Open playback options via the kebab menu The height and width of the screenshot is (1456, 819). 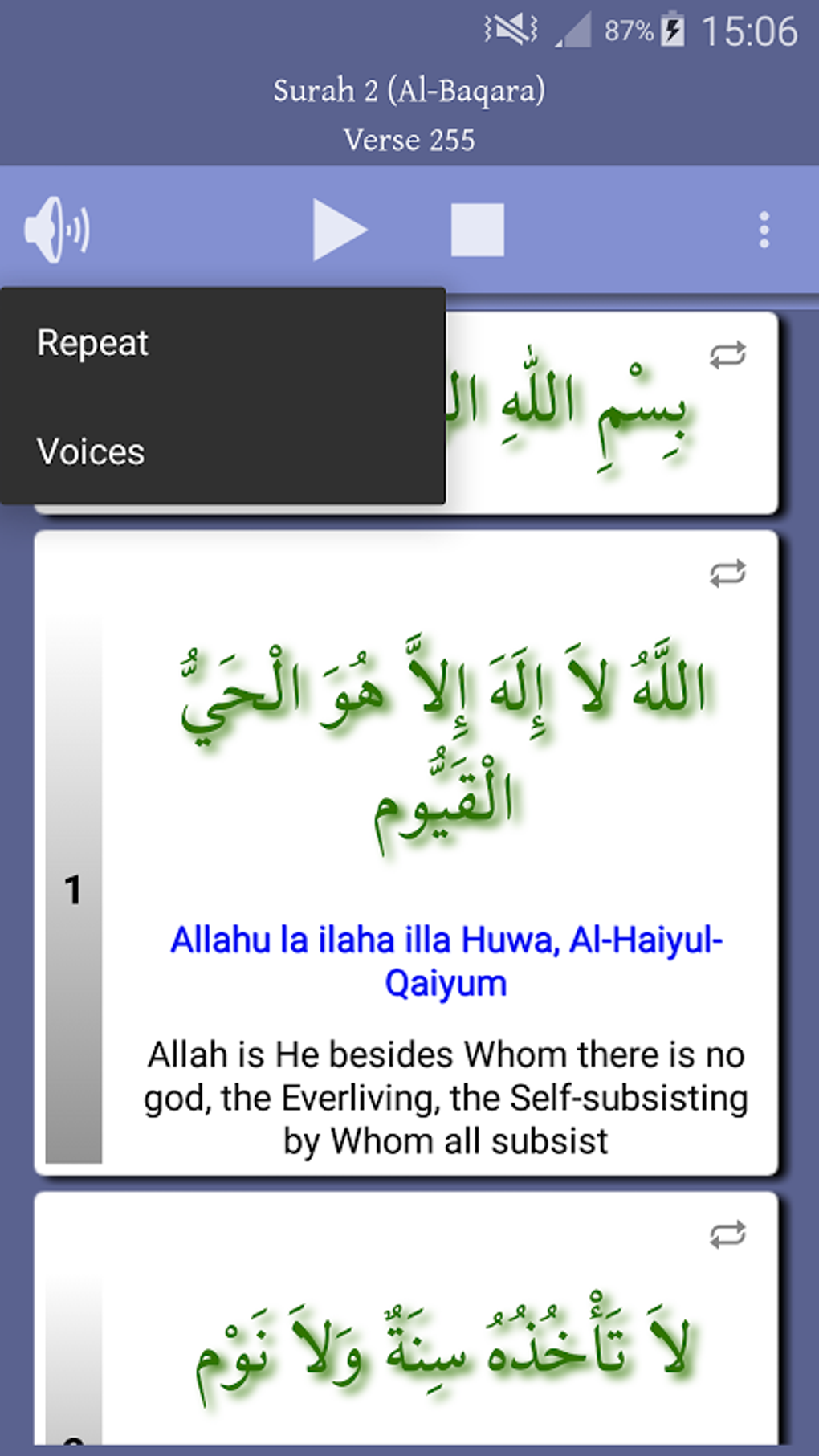764,230
